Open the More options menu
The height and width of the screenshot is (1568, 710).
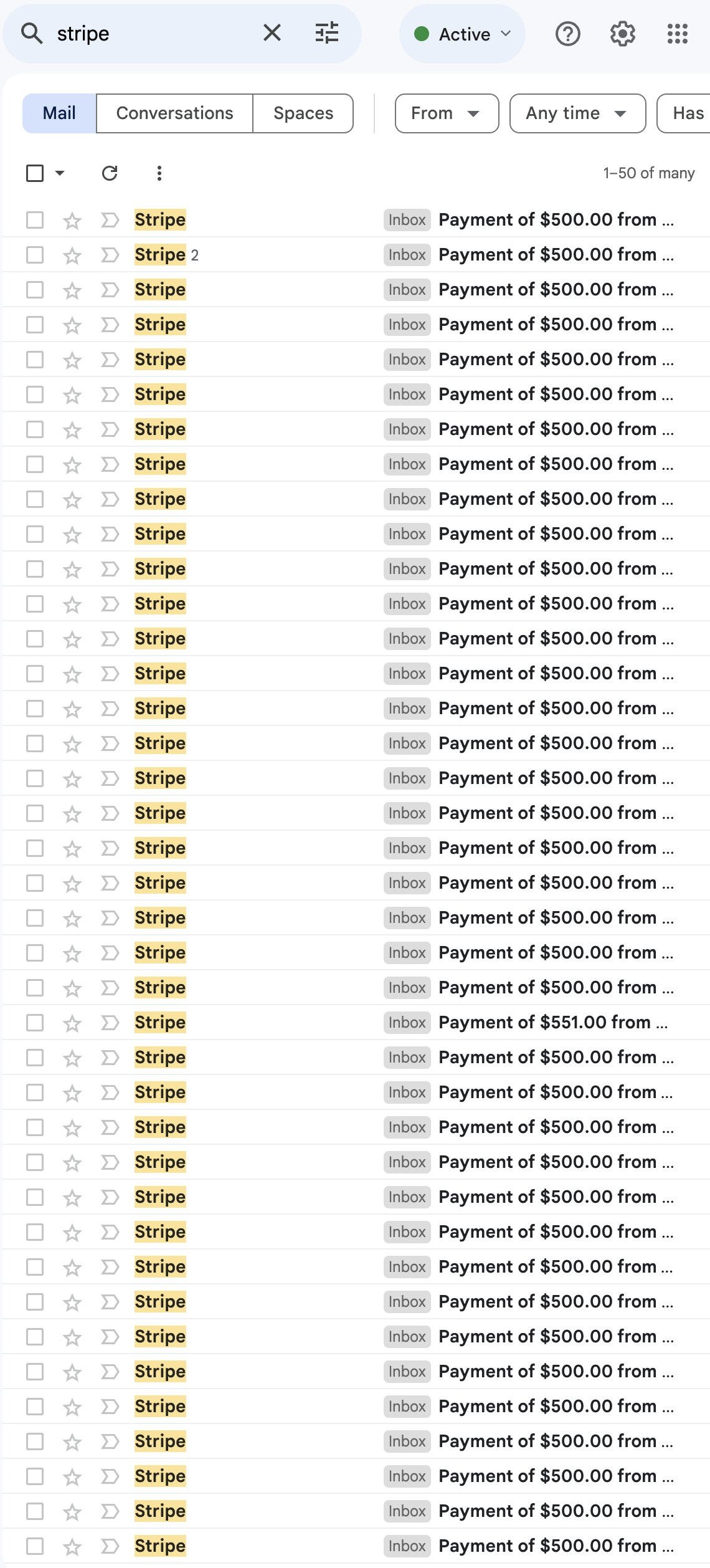(x=159, y=173)
